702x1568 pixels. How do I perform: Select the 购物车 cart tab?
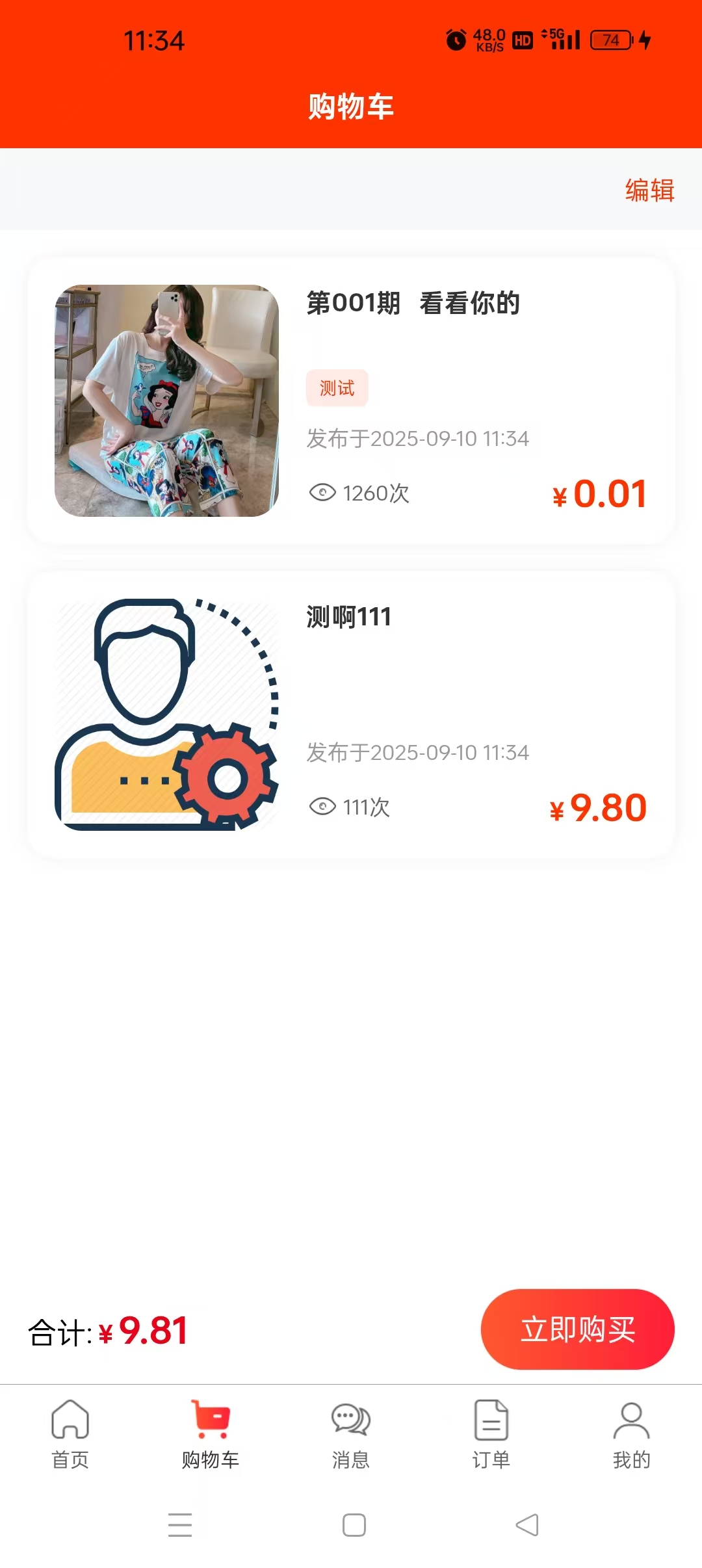(211, 1434)
